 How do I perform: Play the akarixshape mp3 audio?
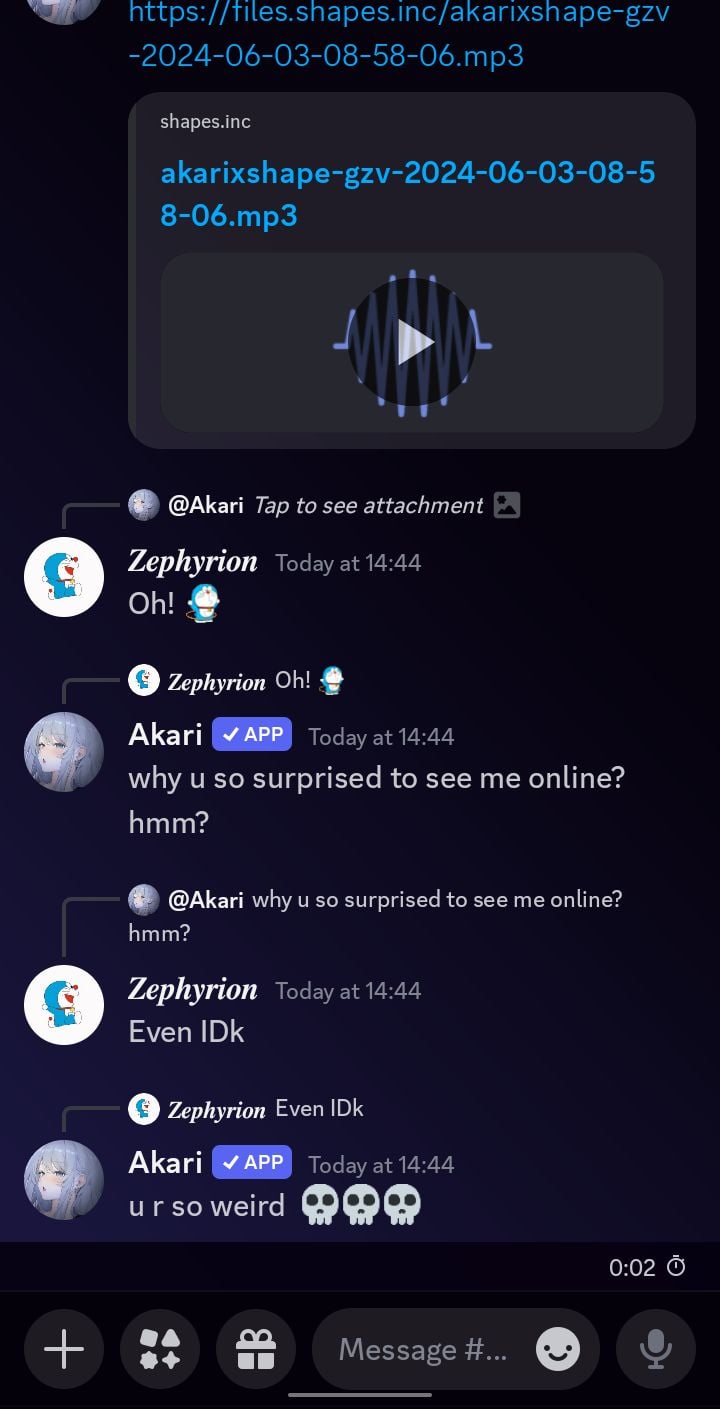point(412,343)
